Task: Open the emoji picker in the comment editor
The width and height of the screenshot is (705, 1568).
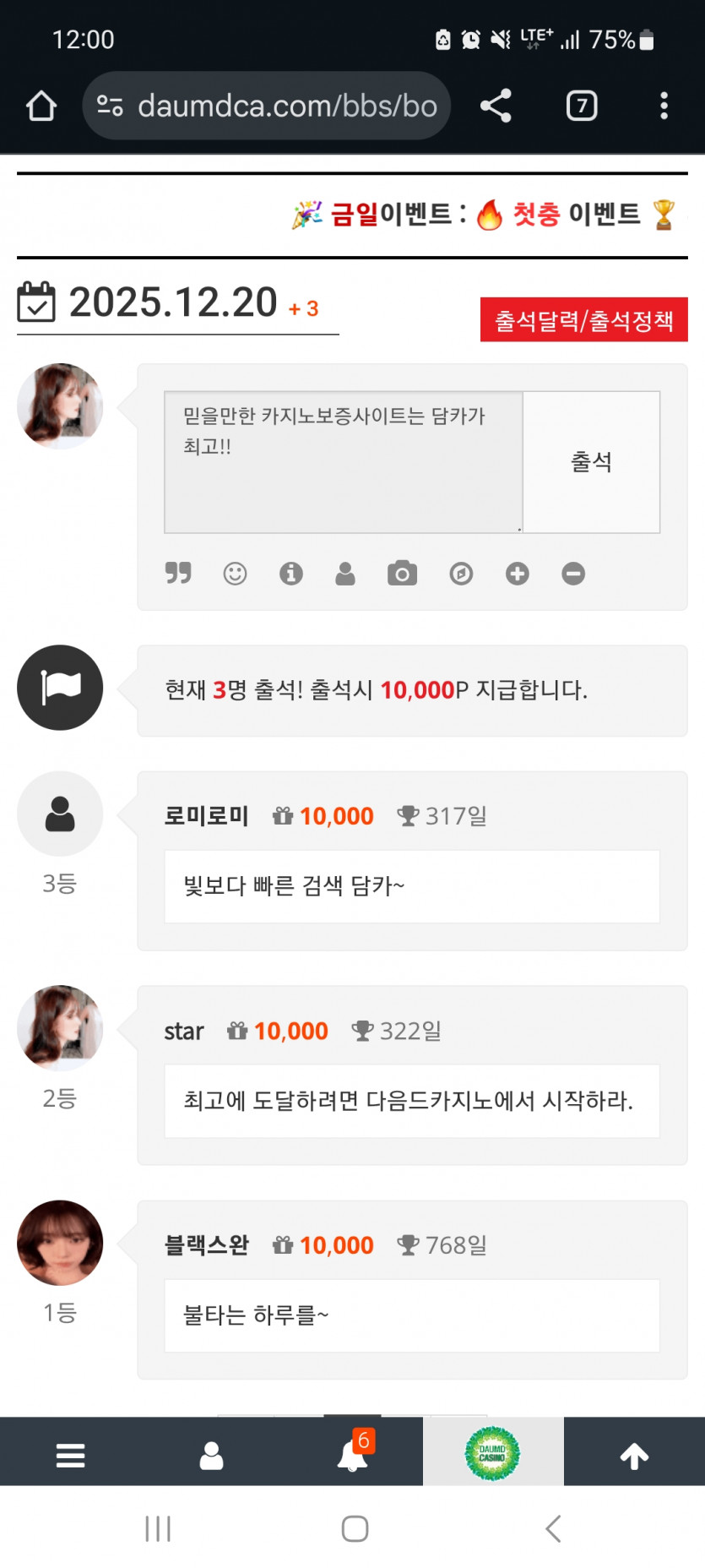Action: [x=235, y=574]
